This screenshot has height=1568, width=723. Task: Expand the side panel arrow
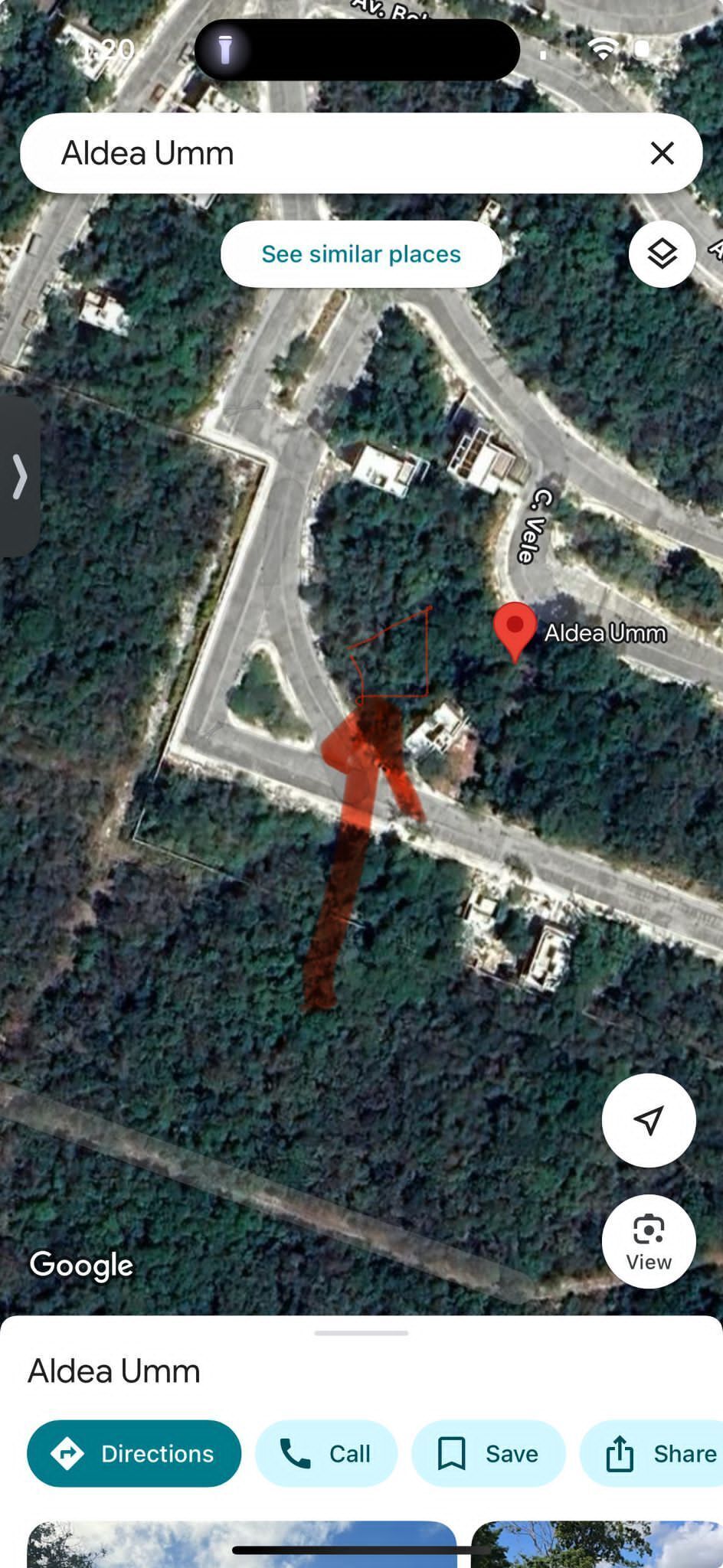(x=20, y=476)
